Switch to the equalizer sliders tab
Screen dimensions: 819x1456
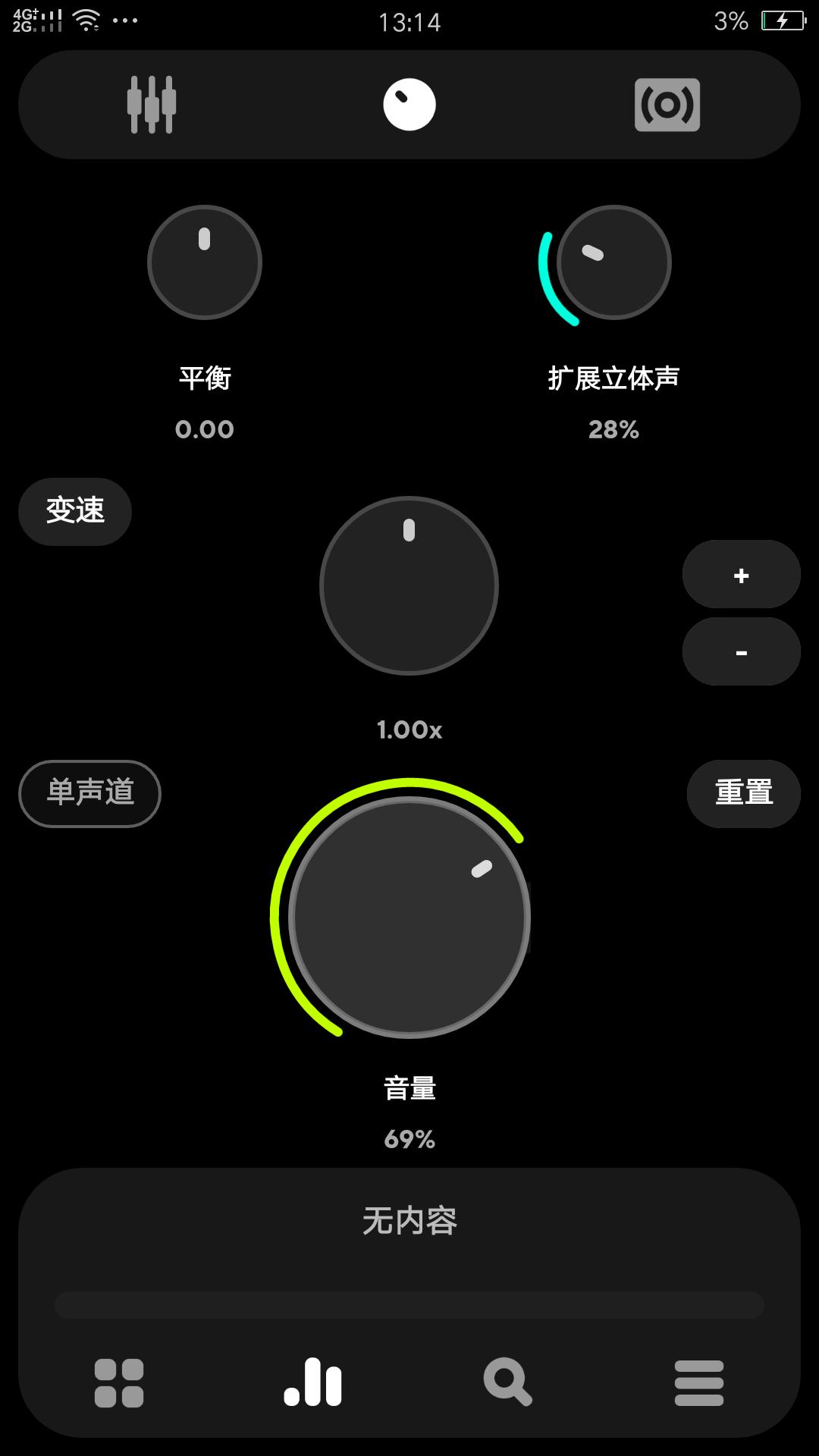click(x=152, y=105)
